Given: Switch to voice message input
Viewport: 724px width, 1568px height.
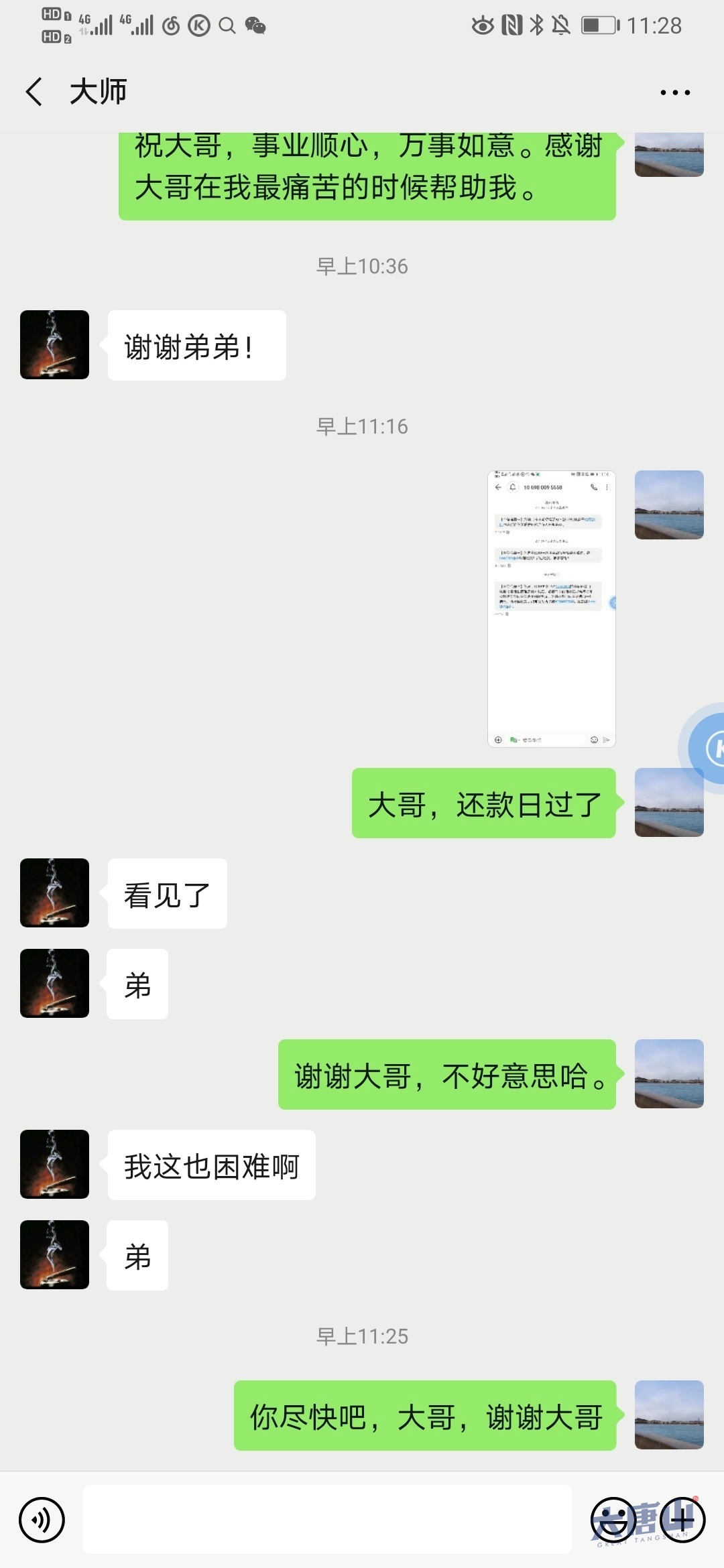Looking at the screenshot, I should point(42,1520).
